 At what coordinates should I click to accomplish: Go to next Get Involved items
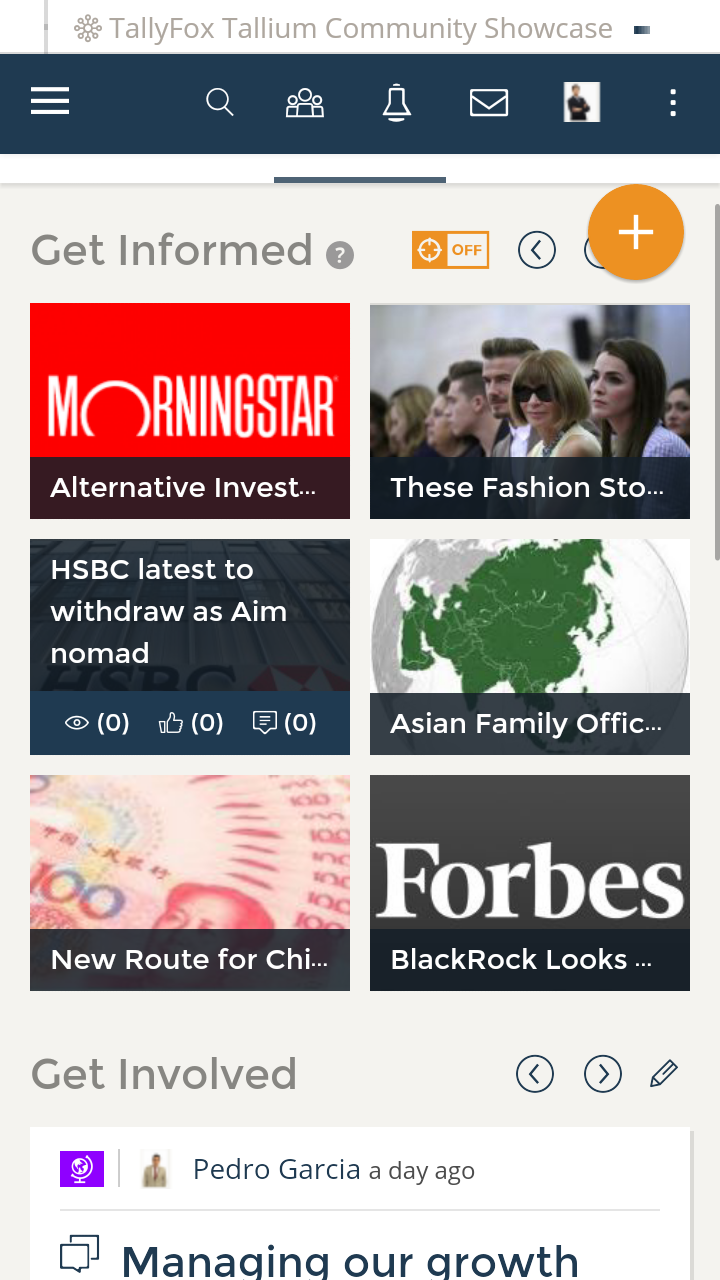point(603,1074)
